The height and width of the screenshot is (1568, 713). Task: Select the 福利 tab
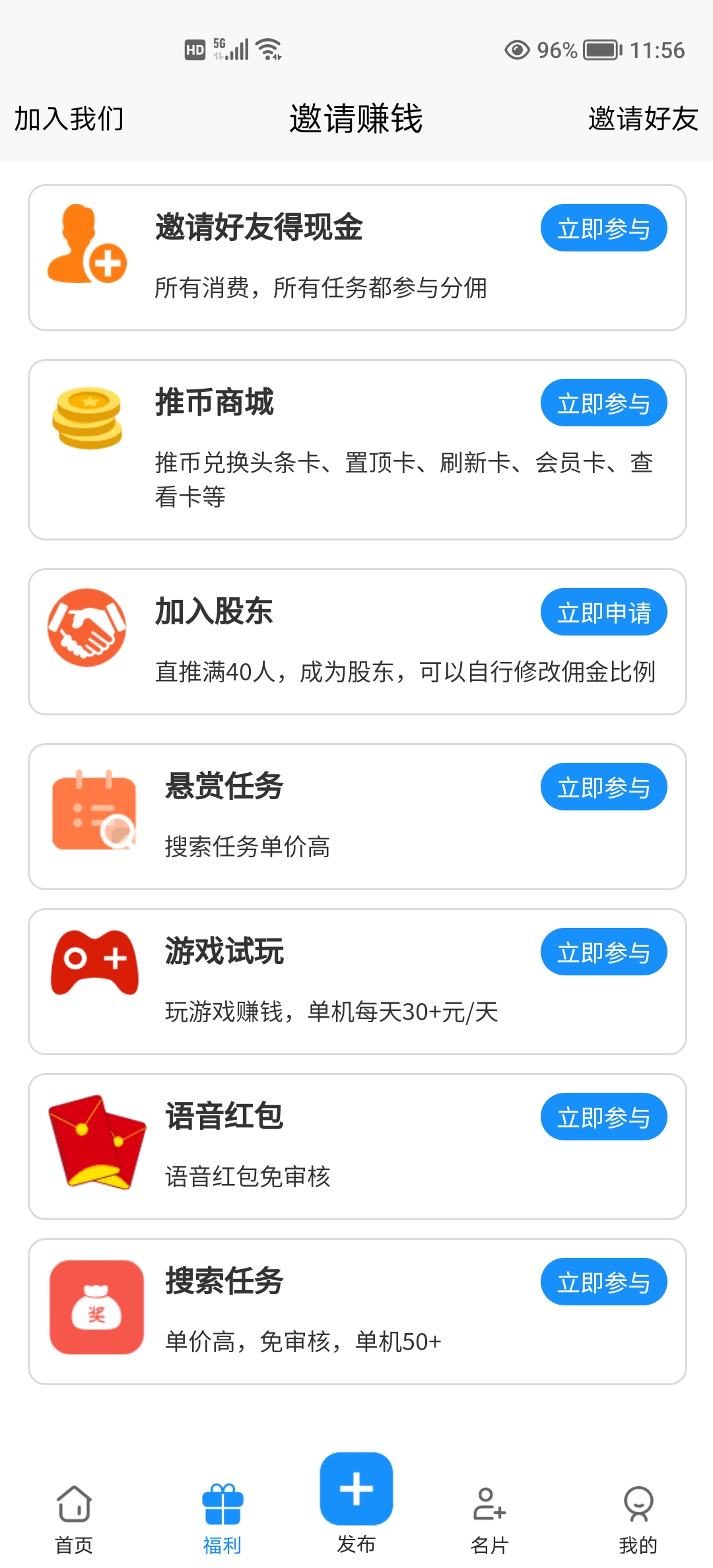[222, 1519]
